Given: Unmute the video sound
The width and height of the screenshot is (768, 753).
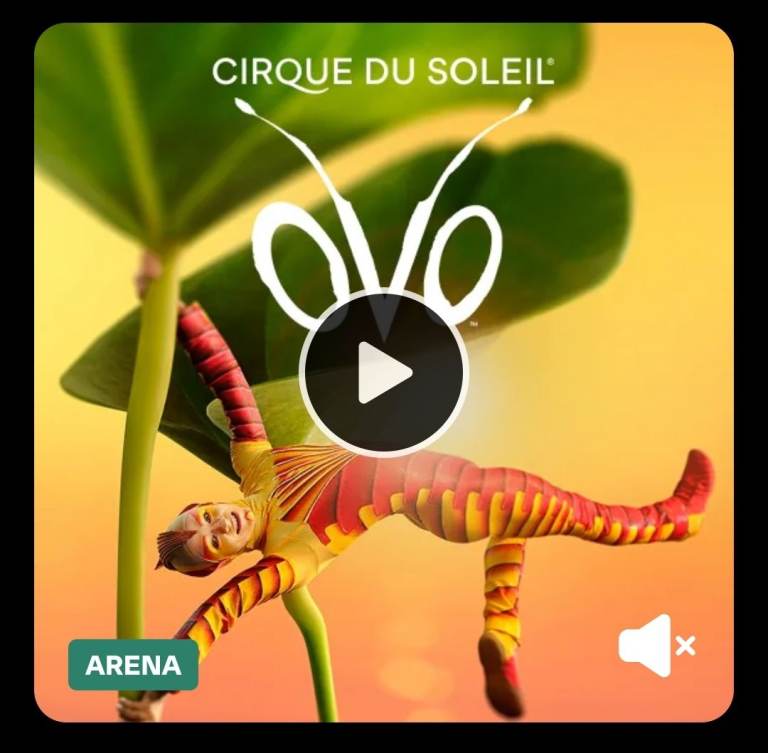Looking at the screenshot, I should point(656,646).
